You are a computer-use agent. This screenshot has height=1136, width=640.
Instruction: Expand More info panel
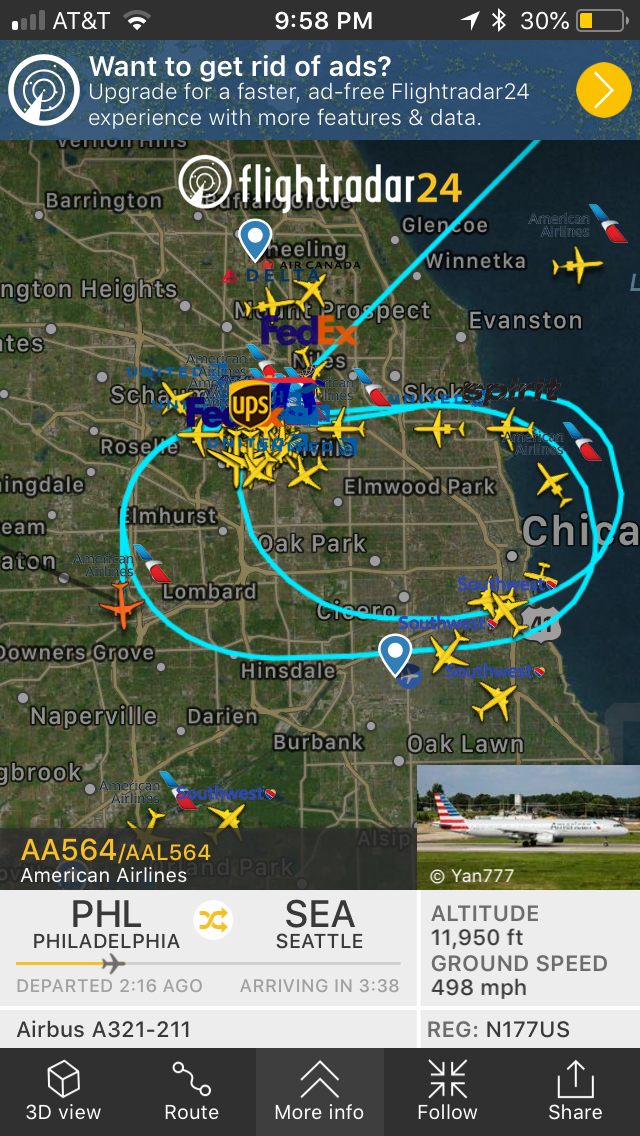319,1092
